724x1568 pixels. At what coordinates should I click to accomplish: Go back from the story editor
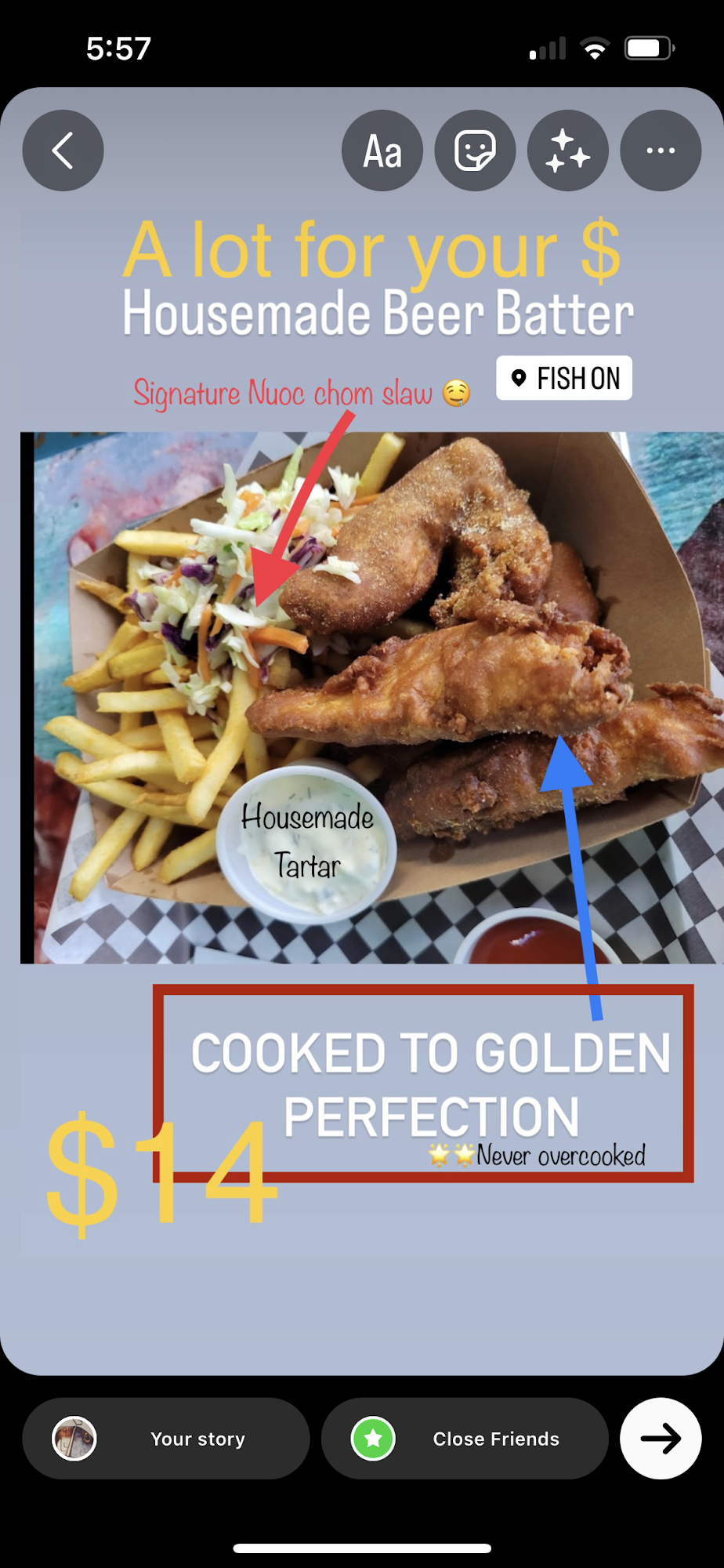click(63, 151)
